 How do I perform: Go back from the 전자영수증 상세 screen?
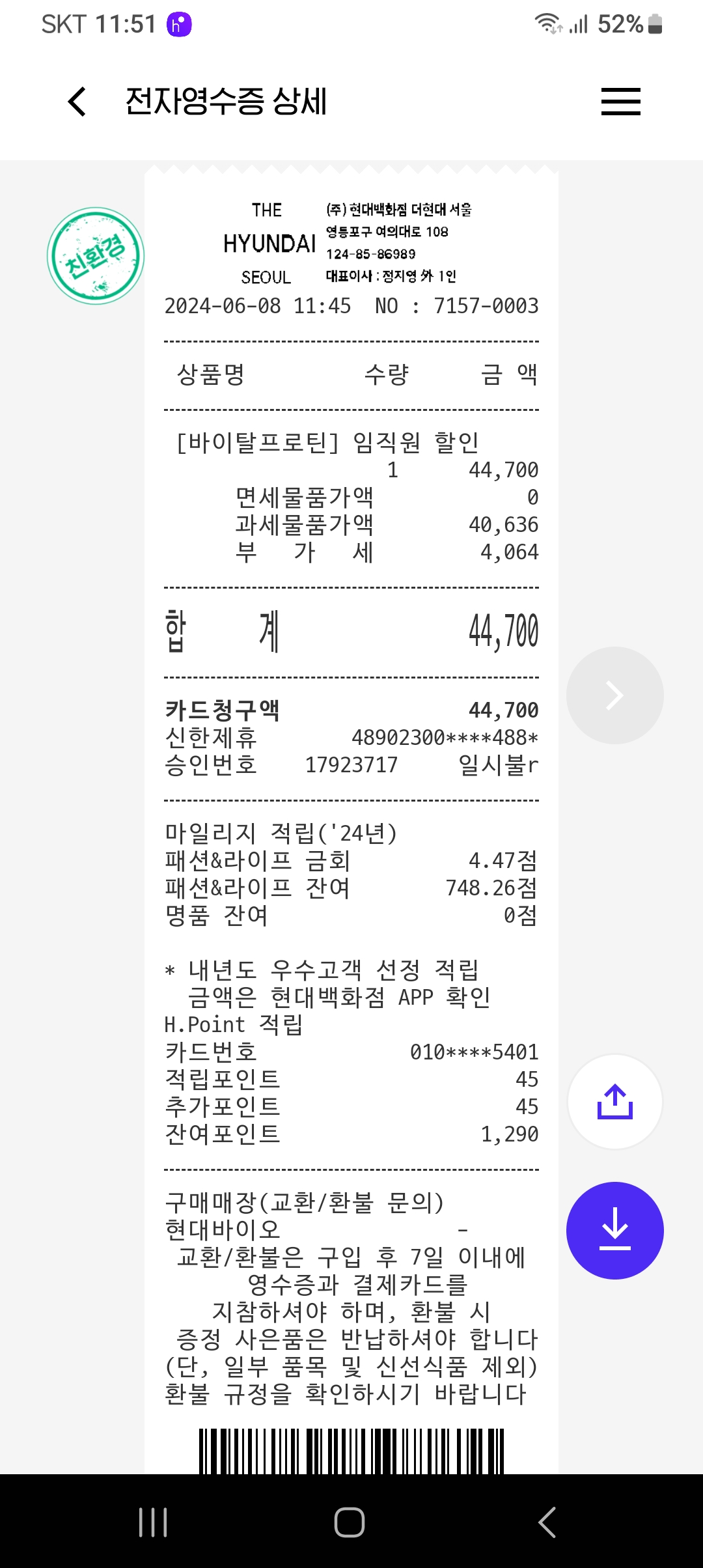point(77,102)
